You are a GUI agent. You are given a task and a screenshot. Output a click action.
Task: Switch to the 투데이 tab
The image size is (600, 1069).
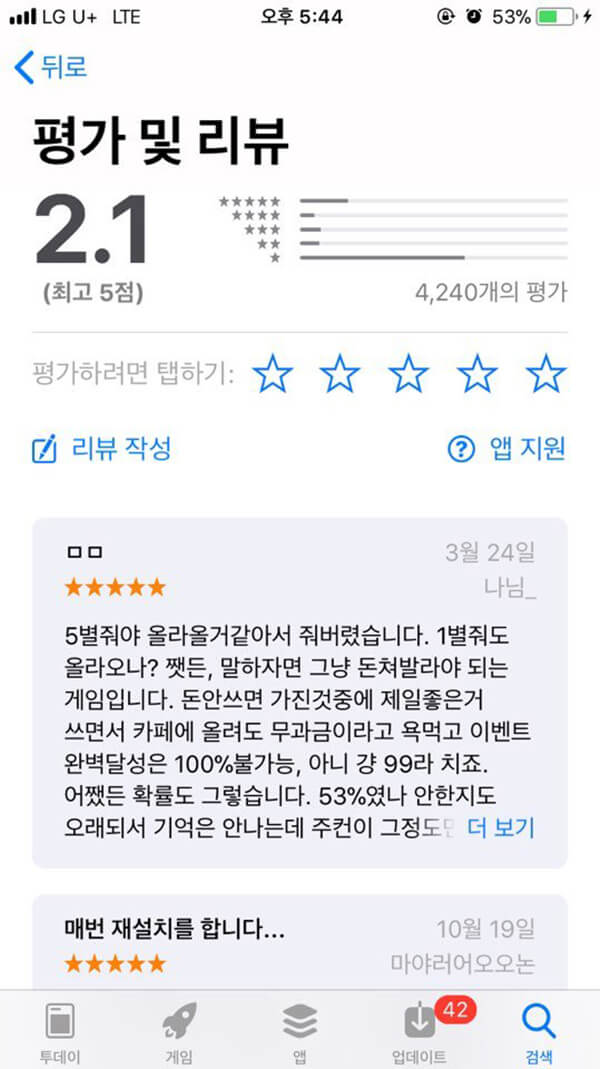point(60,1033)
